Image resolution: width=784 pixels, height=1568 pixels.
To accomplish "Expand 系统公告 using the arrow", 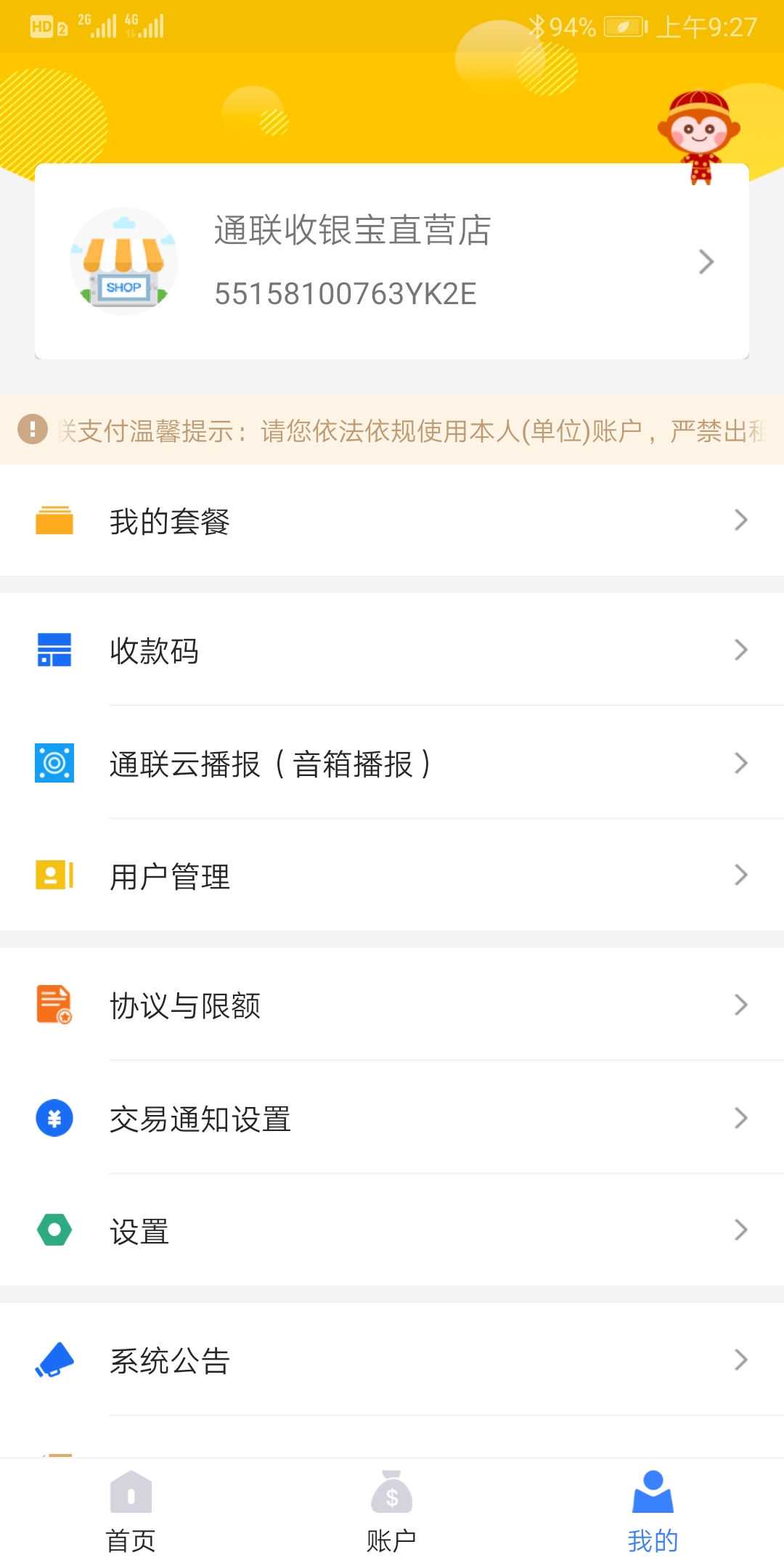I will click(x=740, y=1360).
